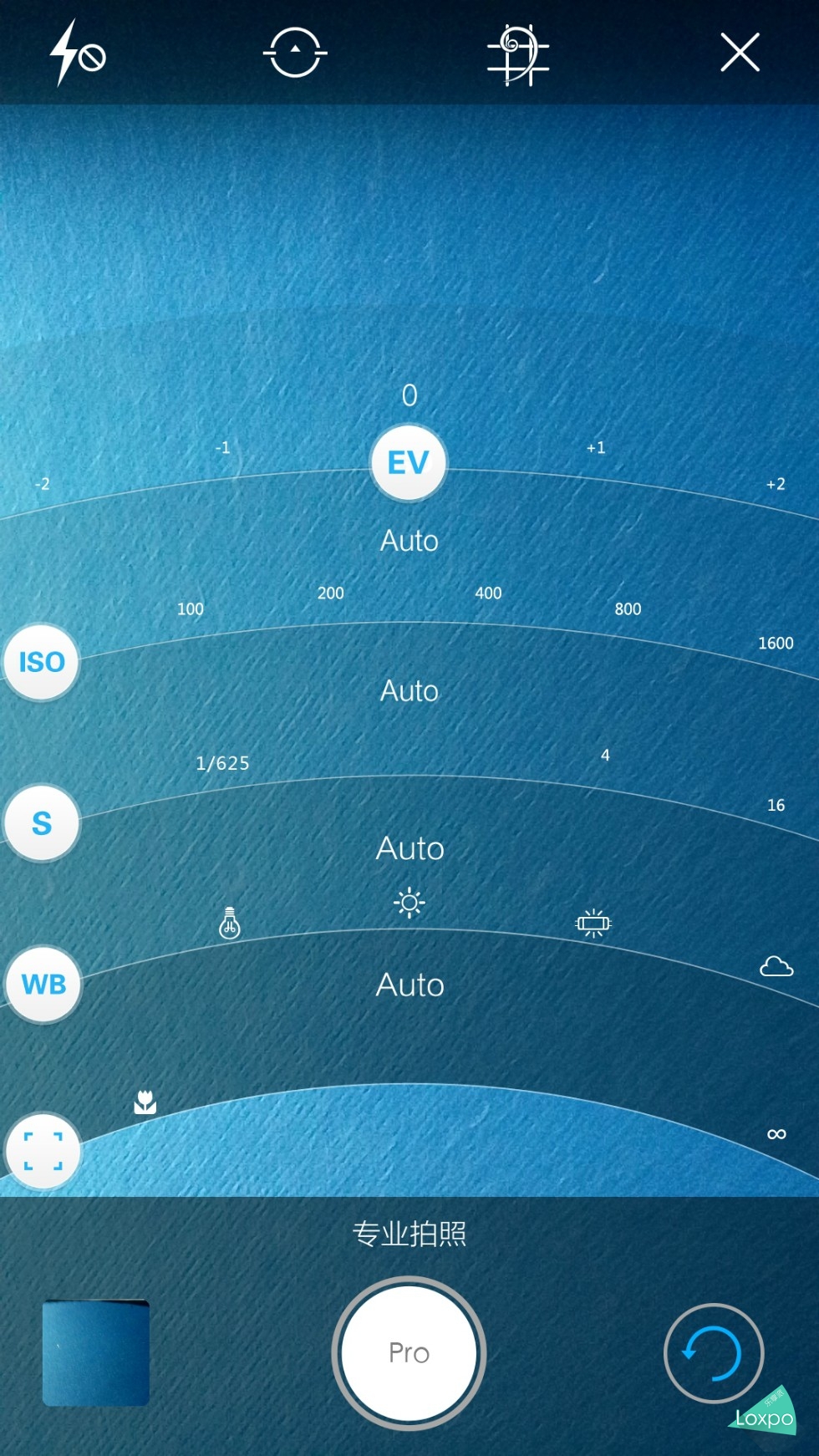Toggle the flash off icon

click(77, 53)
